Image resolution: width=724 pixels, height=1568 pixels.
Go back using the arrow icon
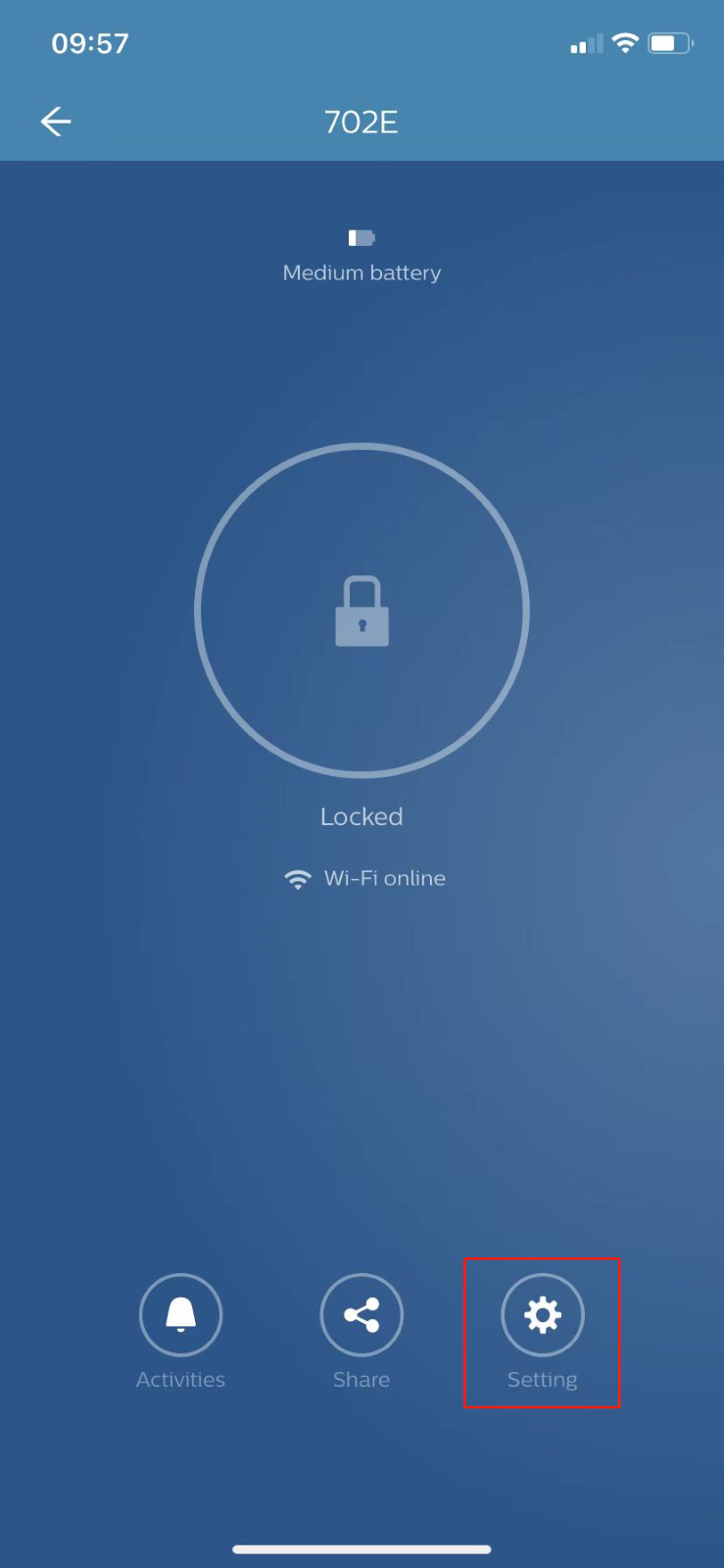point(56,122)
